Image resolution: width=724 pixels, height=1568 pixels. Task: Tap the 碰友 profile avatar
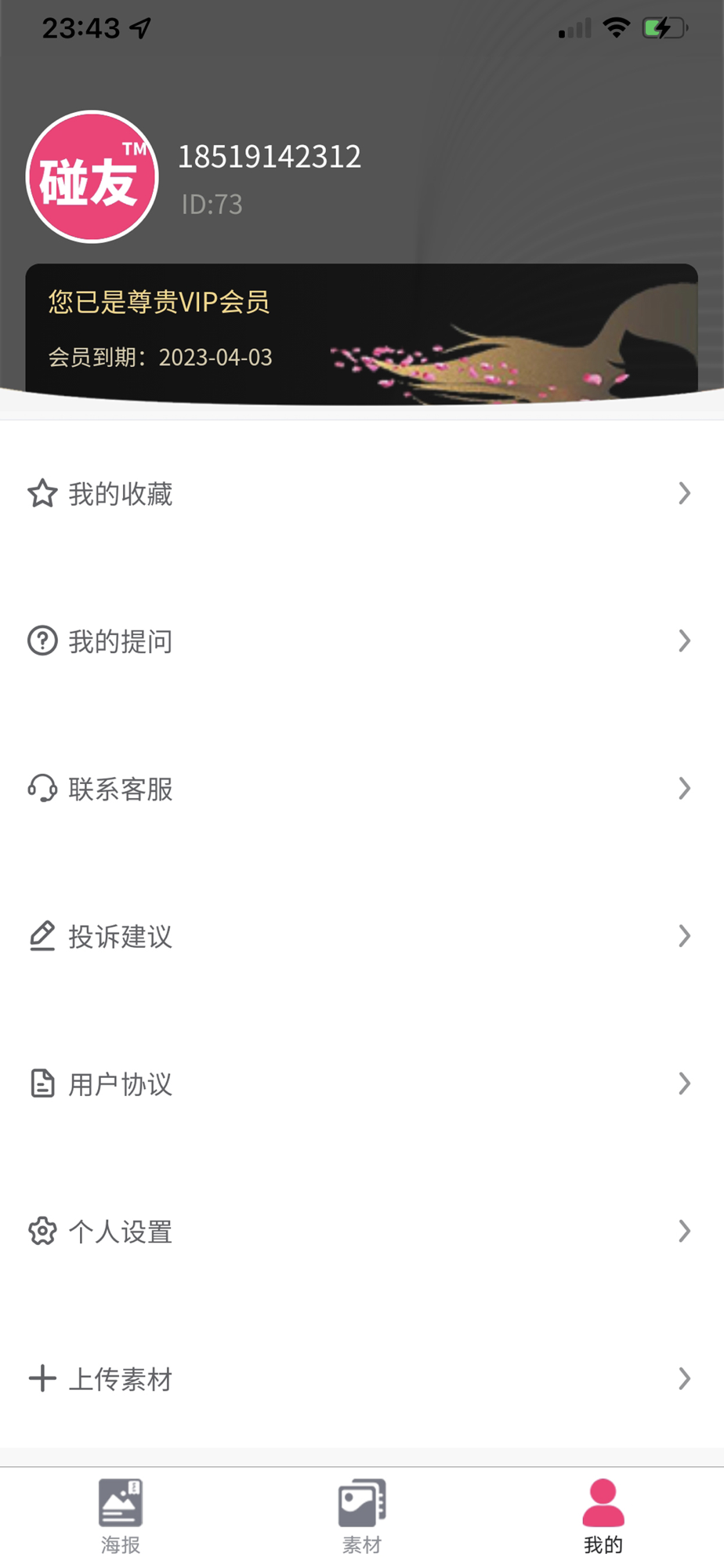pyautogui.click(x=92, y=177)
